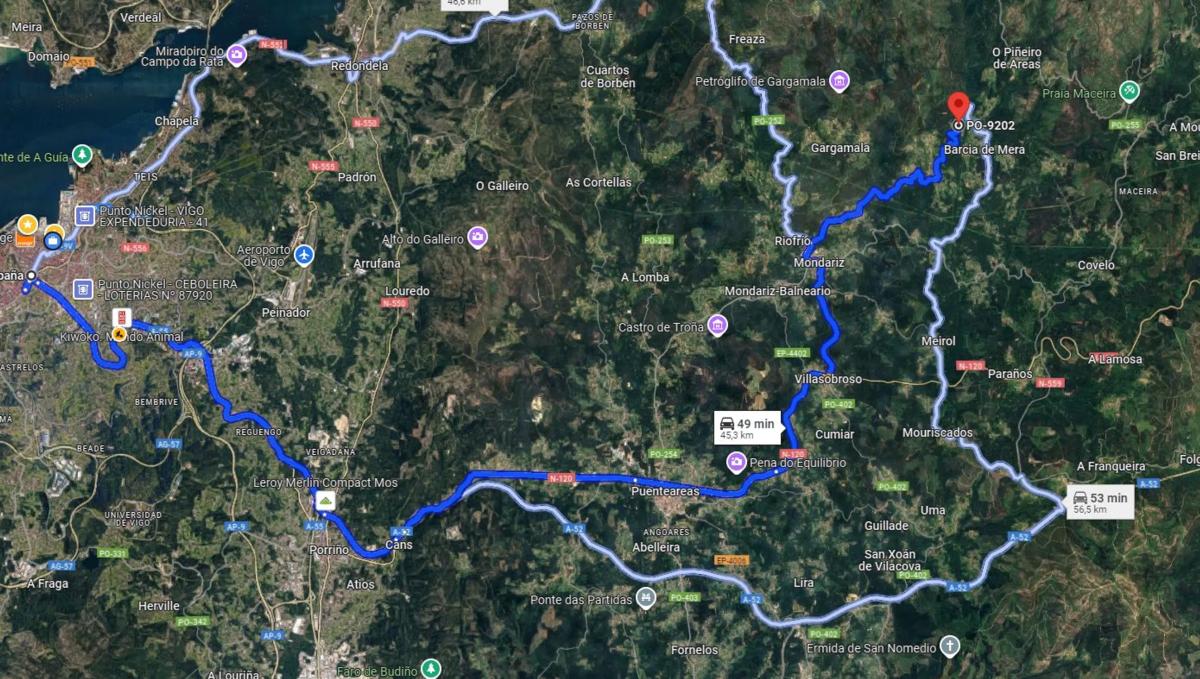This screenshot has width=1200, height=679.
Task: Open Petróglifo de Gargamala marker
Action: click(x=839, y=81)
